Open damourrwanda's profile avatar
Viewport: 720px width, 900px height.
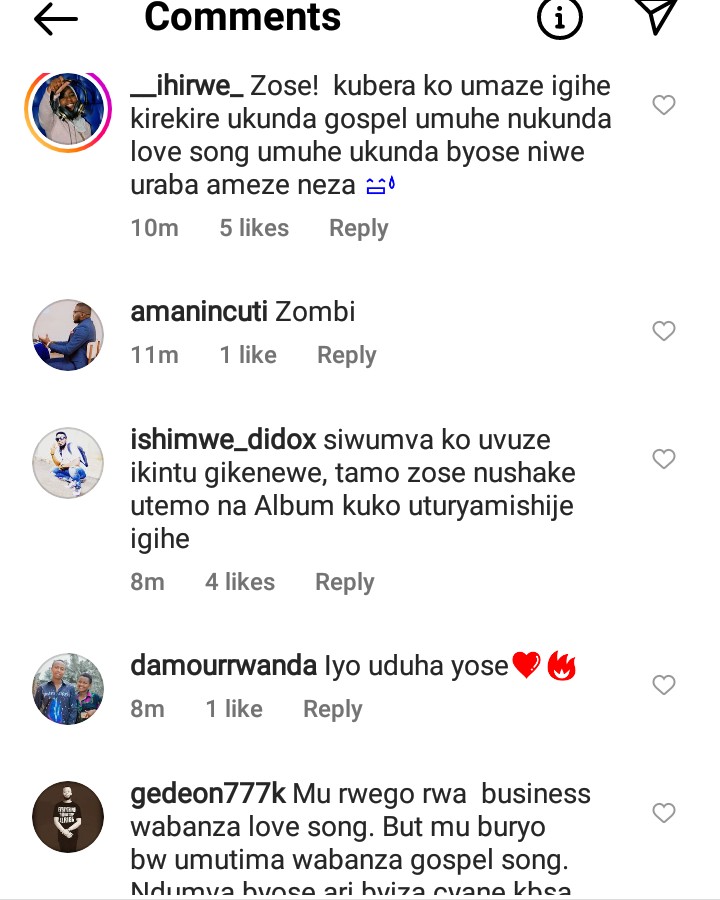point(68,689)
